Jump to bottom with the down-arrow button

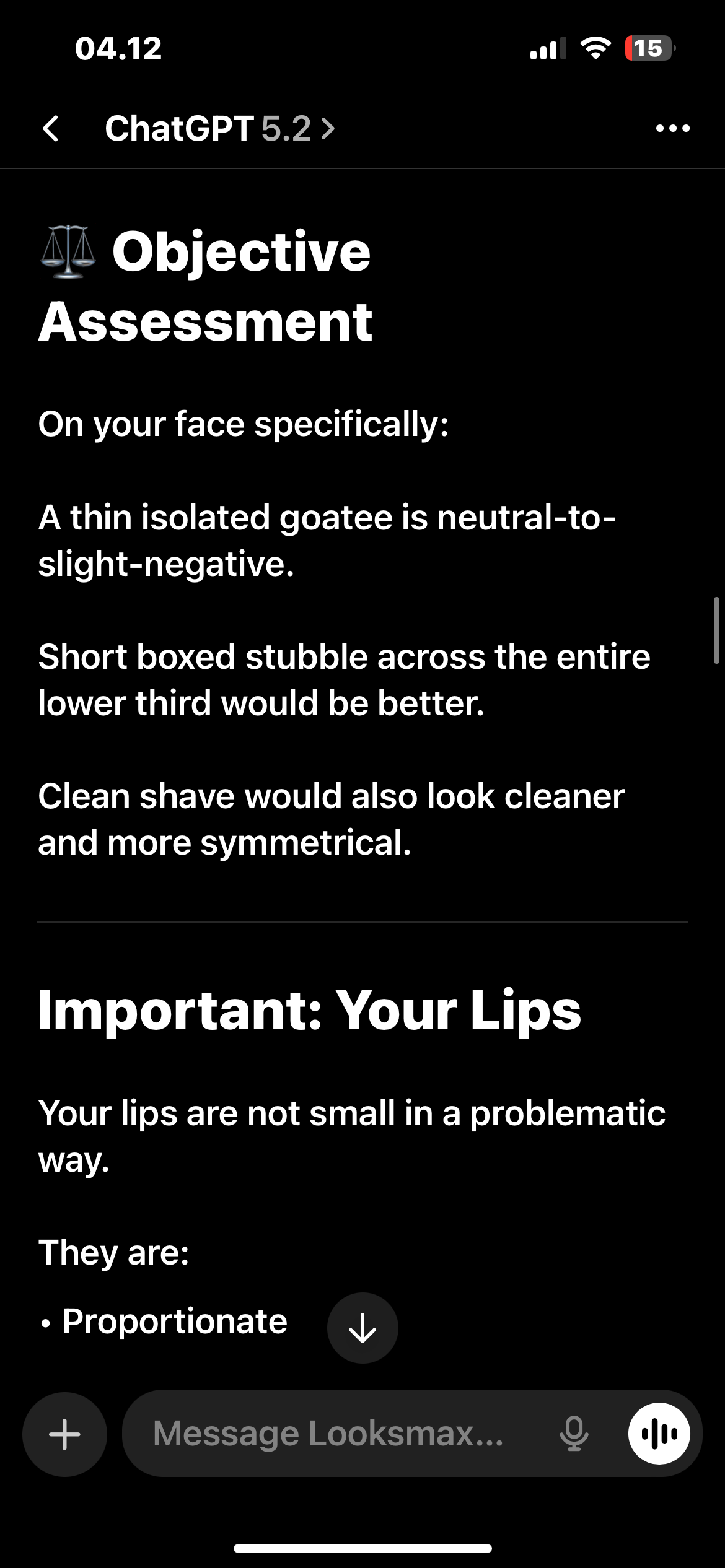(x=362, y=1328)
